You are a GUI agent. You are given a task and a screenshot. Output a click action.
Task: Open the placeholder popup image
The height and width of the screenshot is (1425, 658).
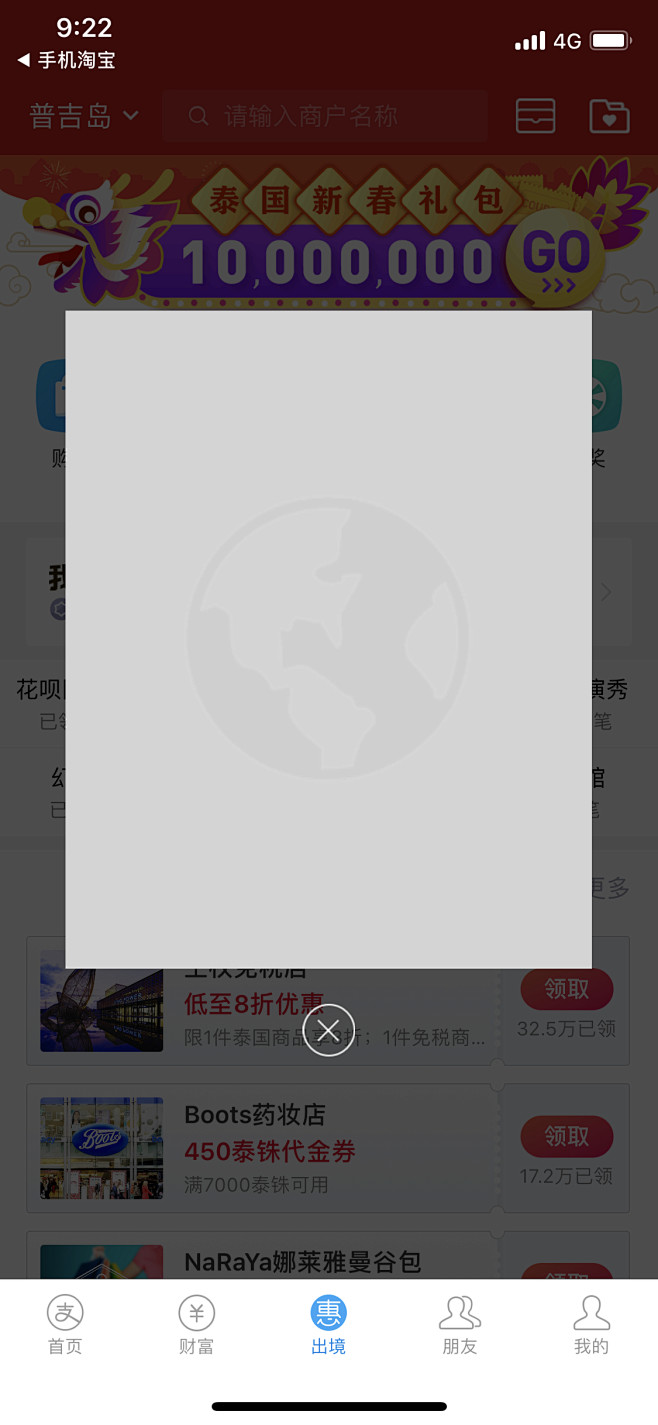click(328, 639)
